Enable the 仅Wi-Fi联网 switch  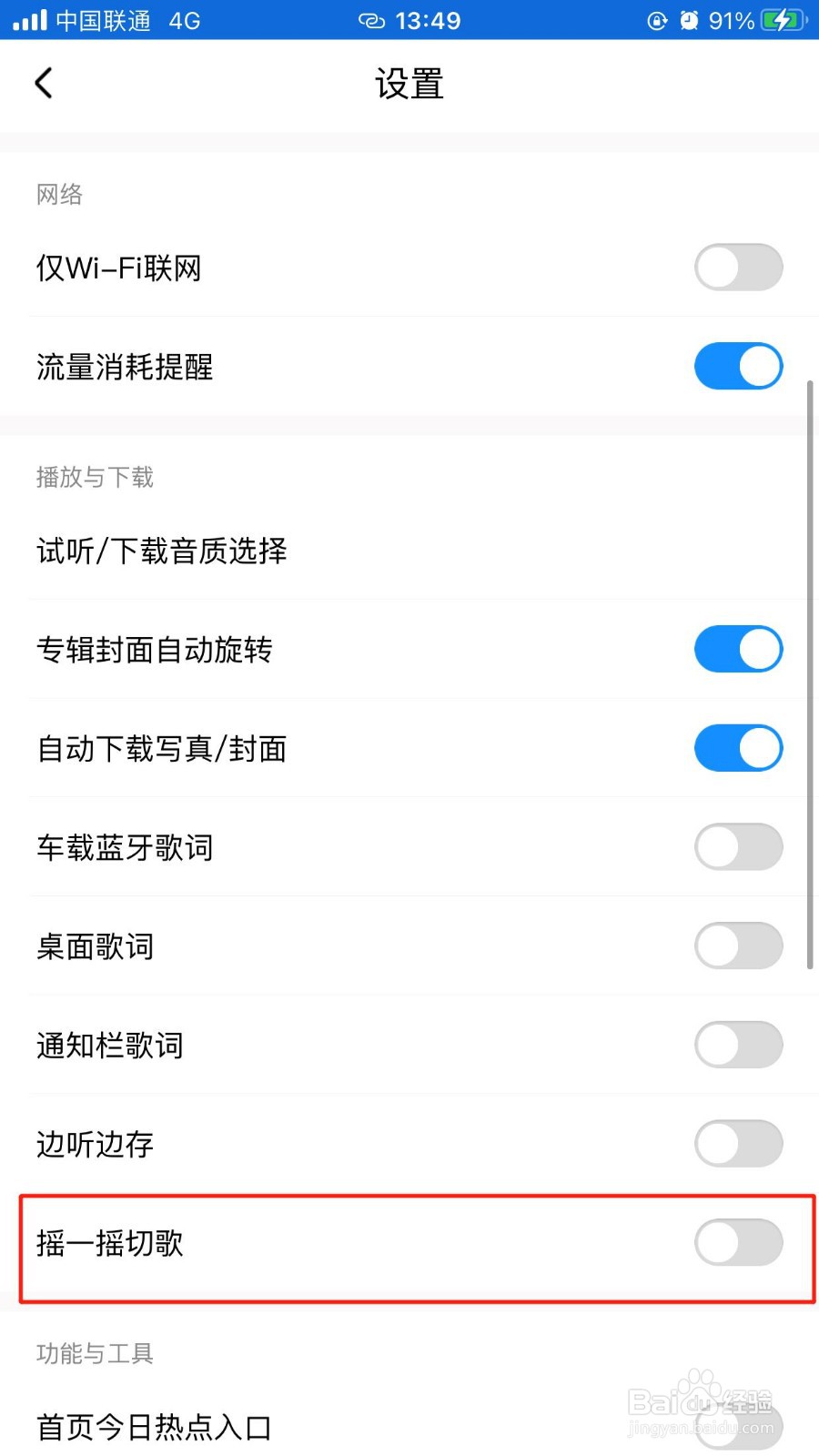pos(738,267)
